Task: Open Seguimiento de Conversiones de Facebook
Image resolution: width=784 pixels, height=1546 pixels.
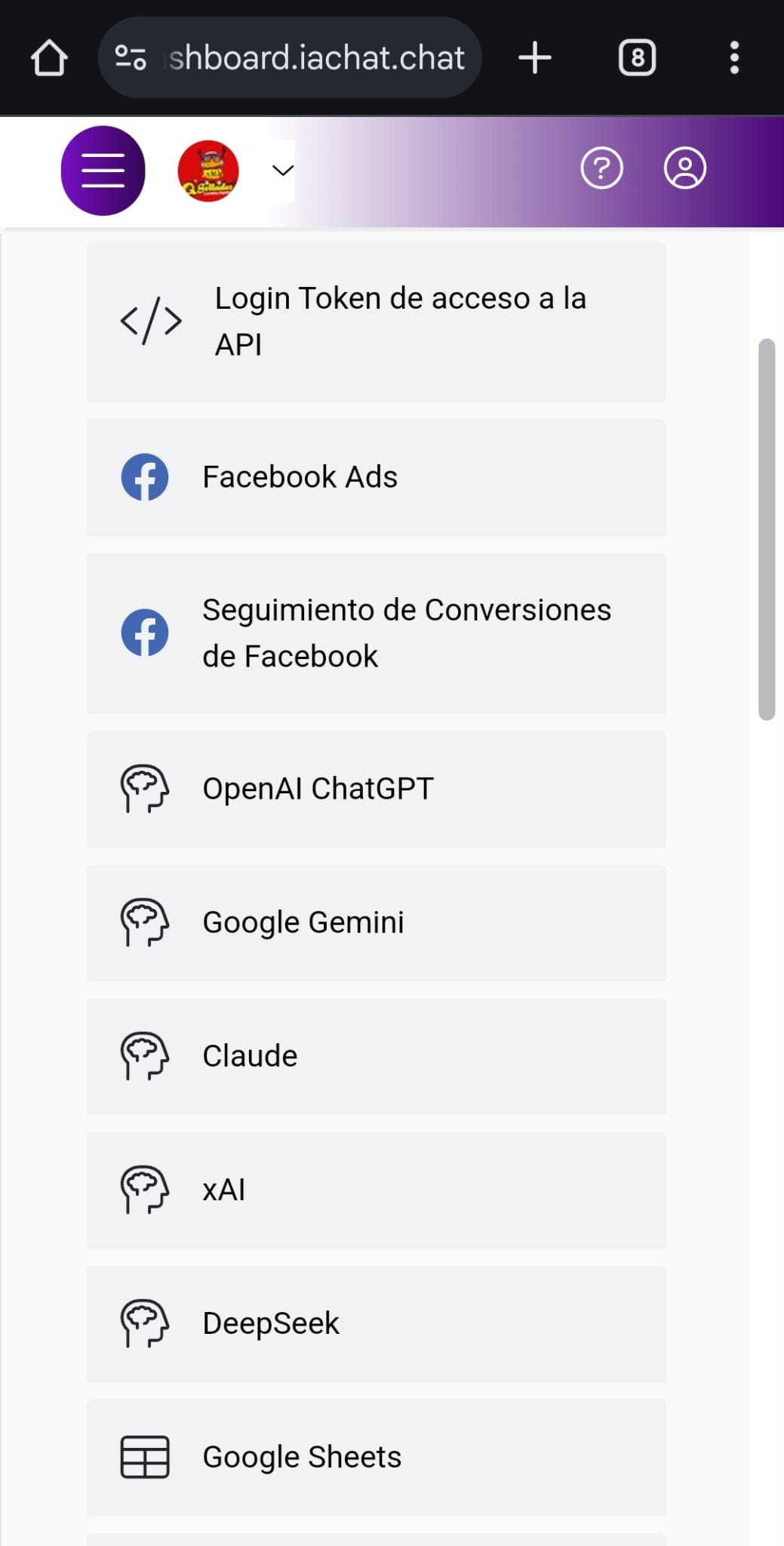Action: (x=376, y=633)
